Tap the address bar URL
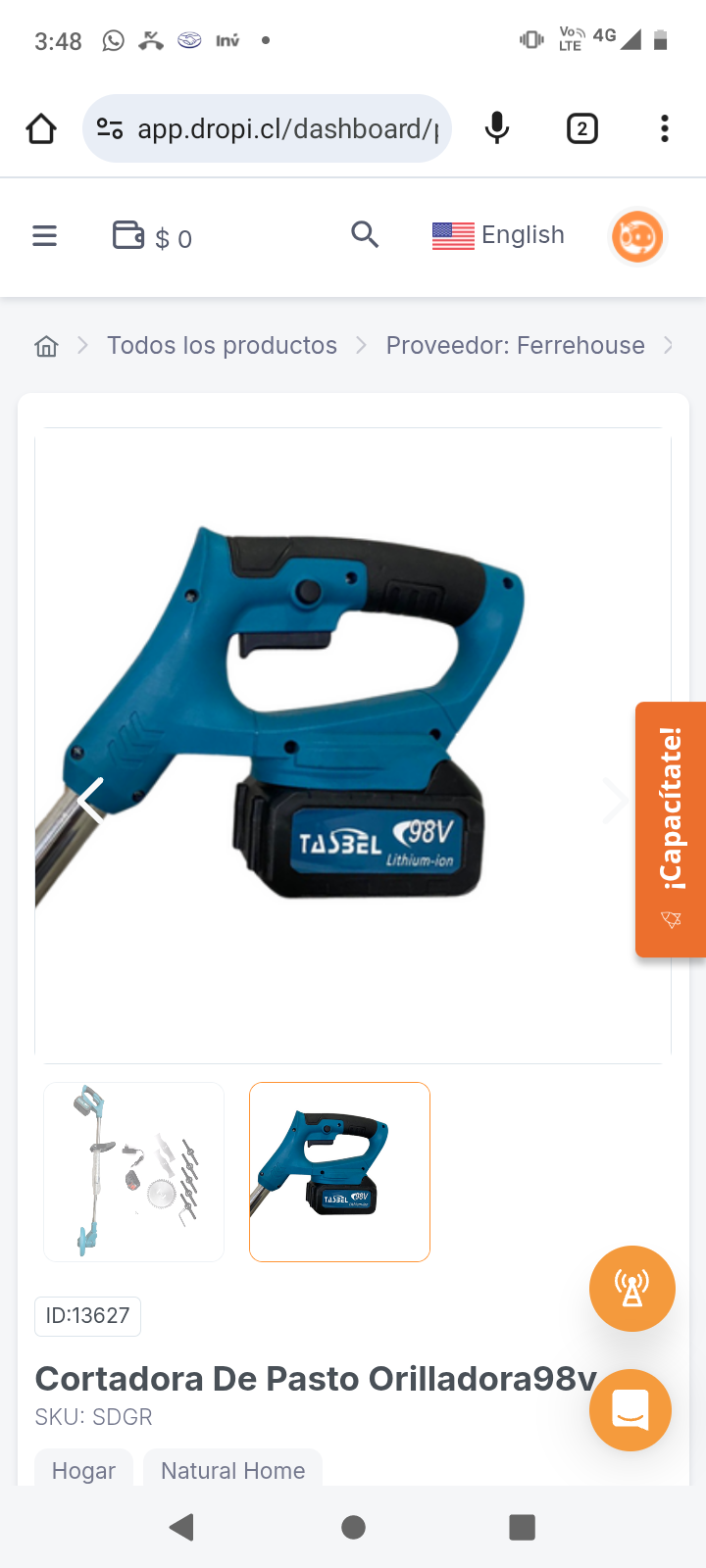Screen dimensions: 706x1568 [x=286, y=129]
